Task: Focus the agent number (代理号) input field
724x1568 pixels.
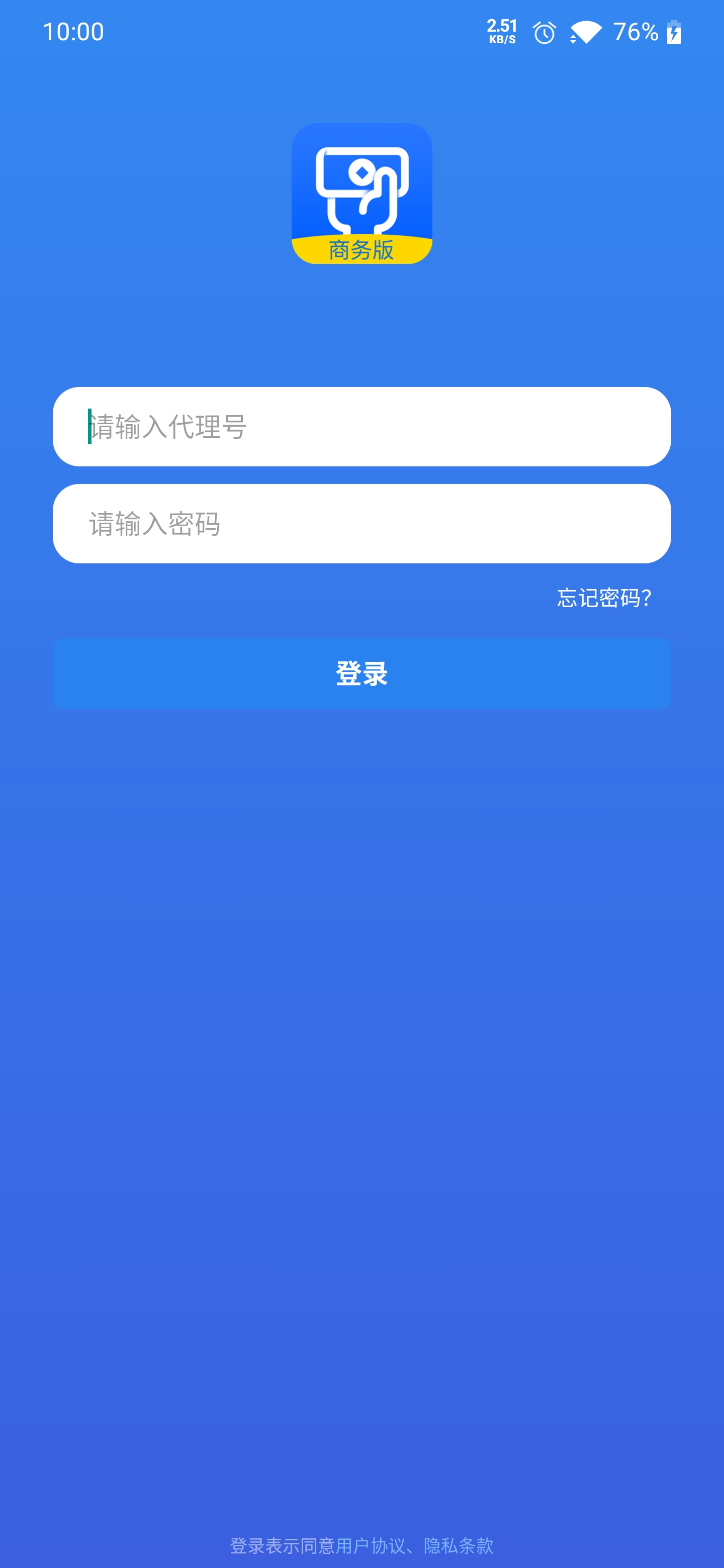Action: [x=361, y=427]
